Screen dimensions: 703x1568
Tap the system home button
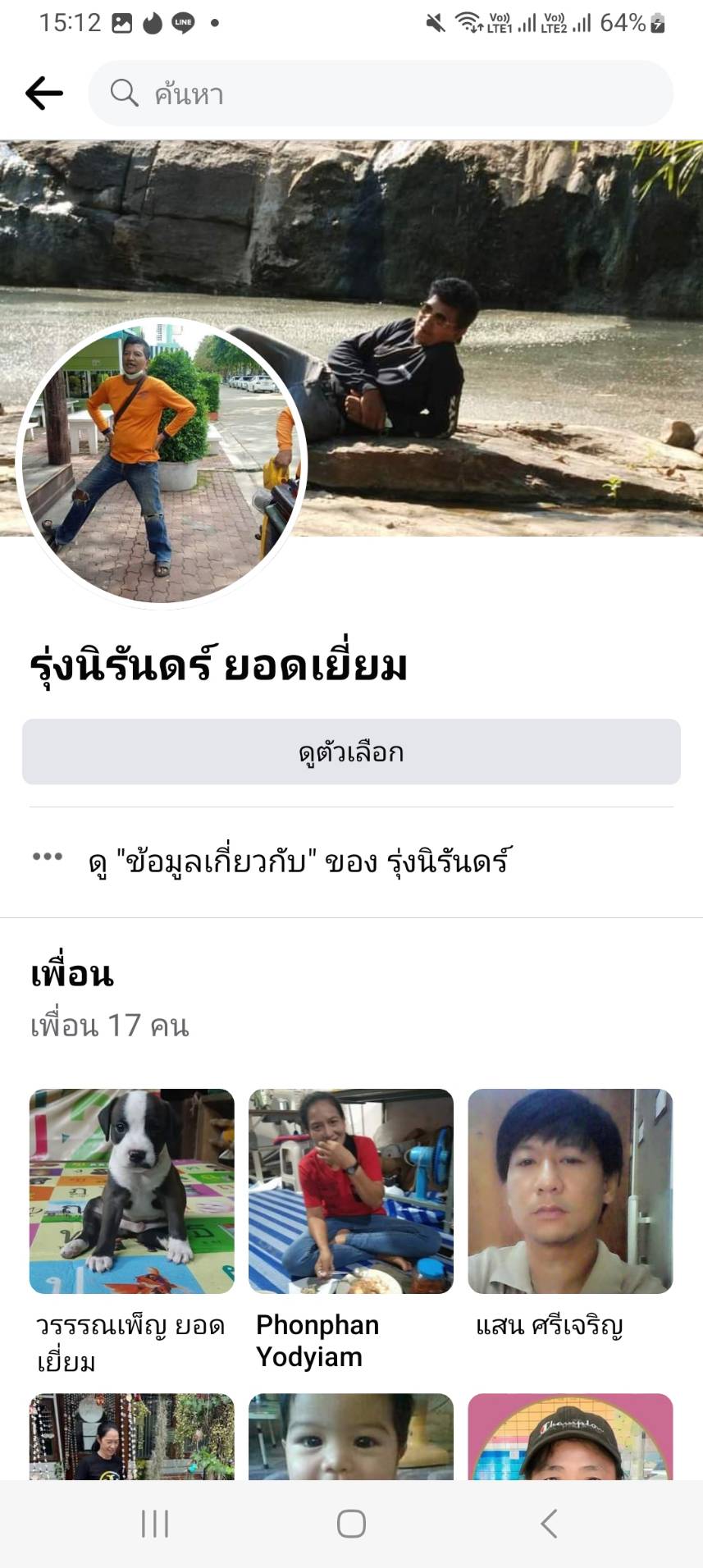click(x=351, y=1524)
